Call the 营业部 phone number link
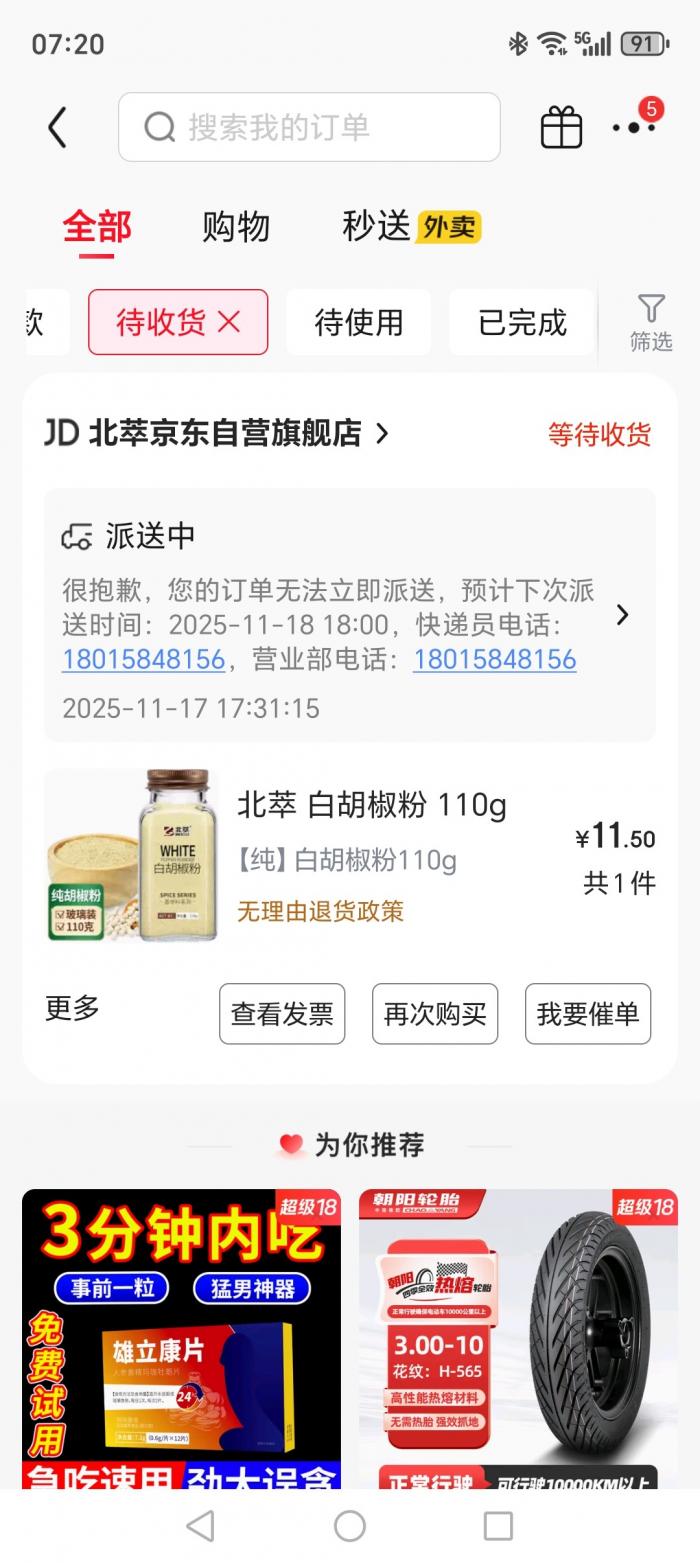The width and height of the screenshot is (700, 1563). [x=494, y=660]
